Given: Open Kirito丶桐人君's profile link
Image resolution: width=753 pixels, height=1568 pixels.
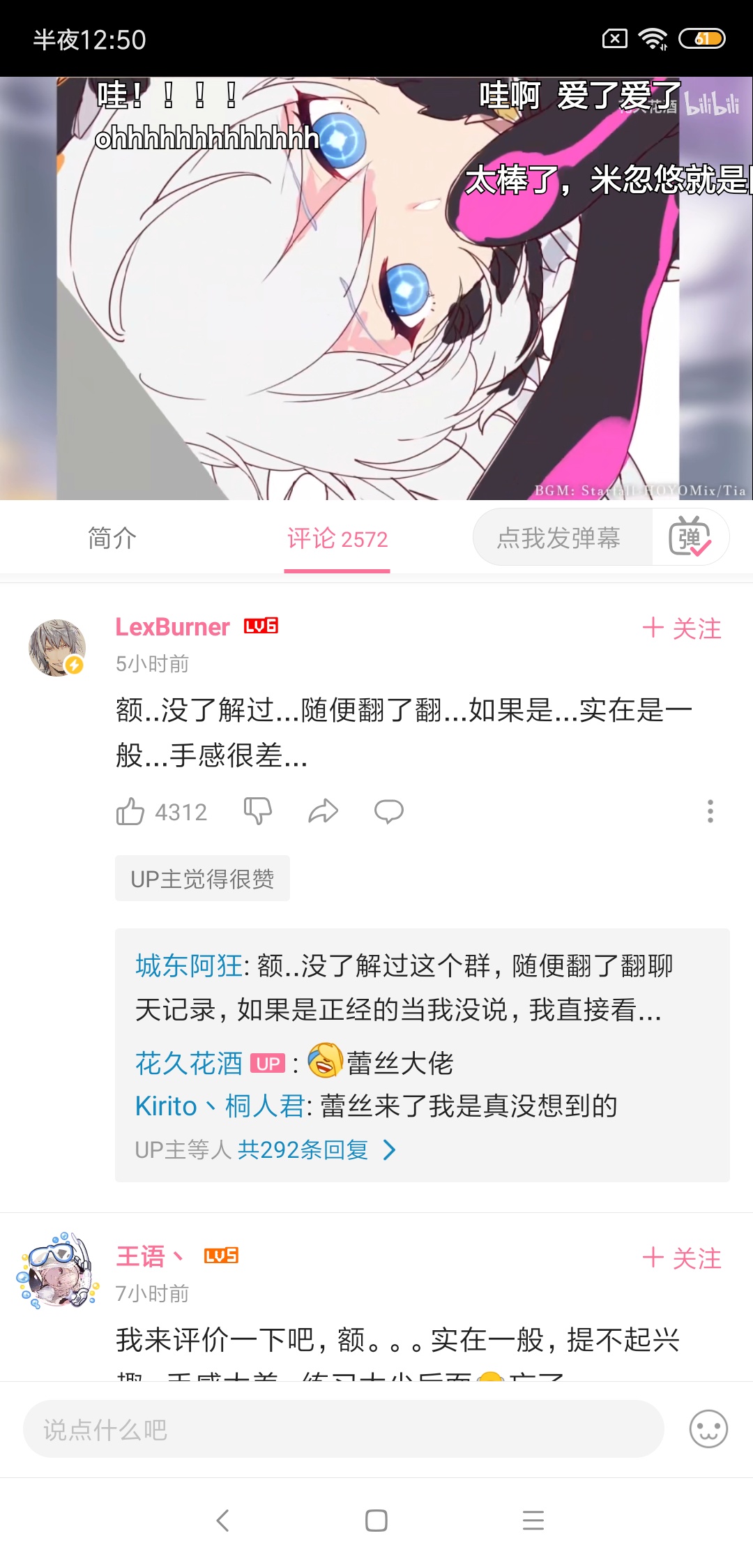Looking at the screenshot, I should coord(220,1106).
